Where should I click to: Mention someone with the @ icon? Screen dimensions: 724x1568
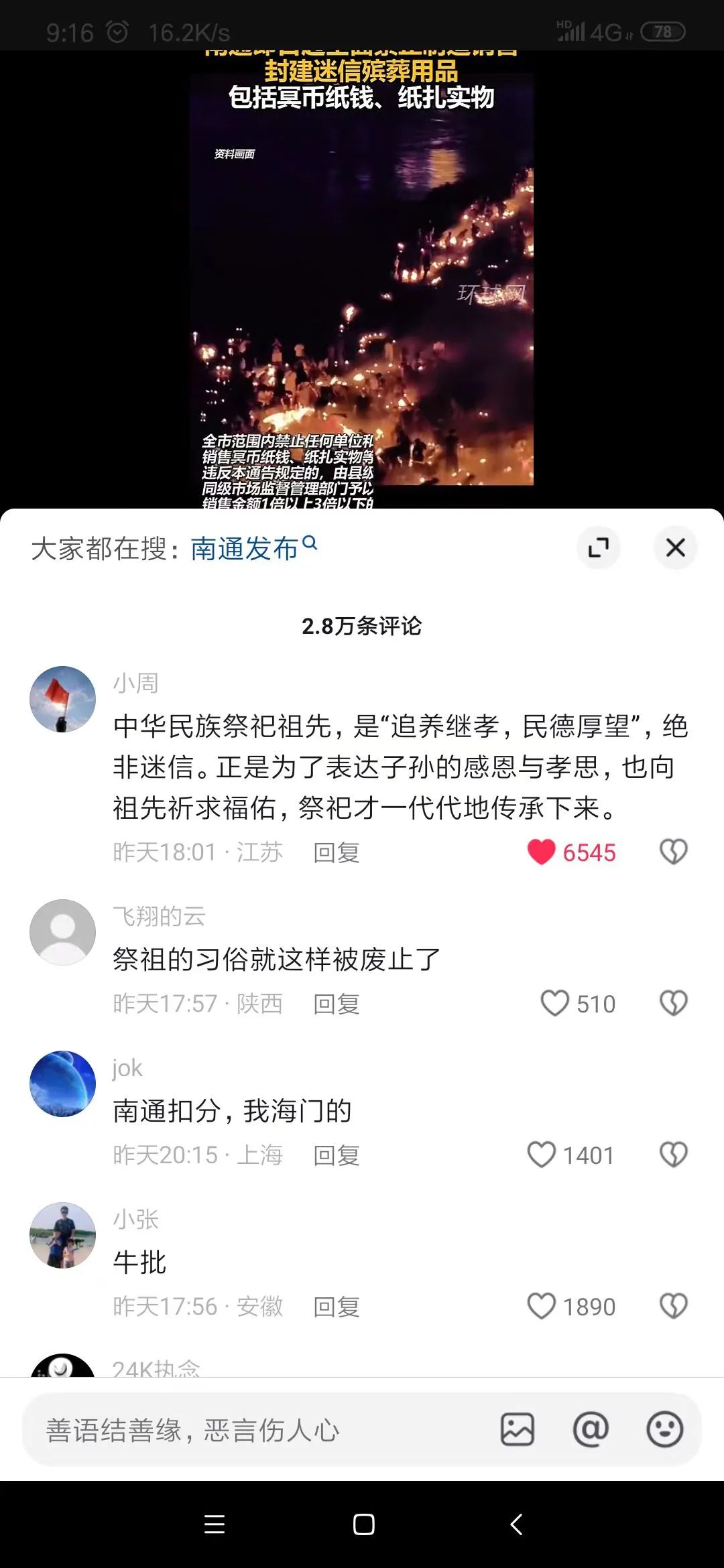coord(591,1430)
